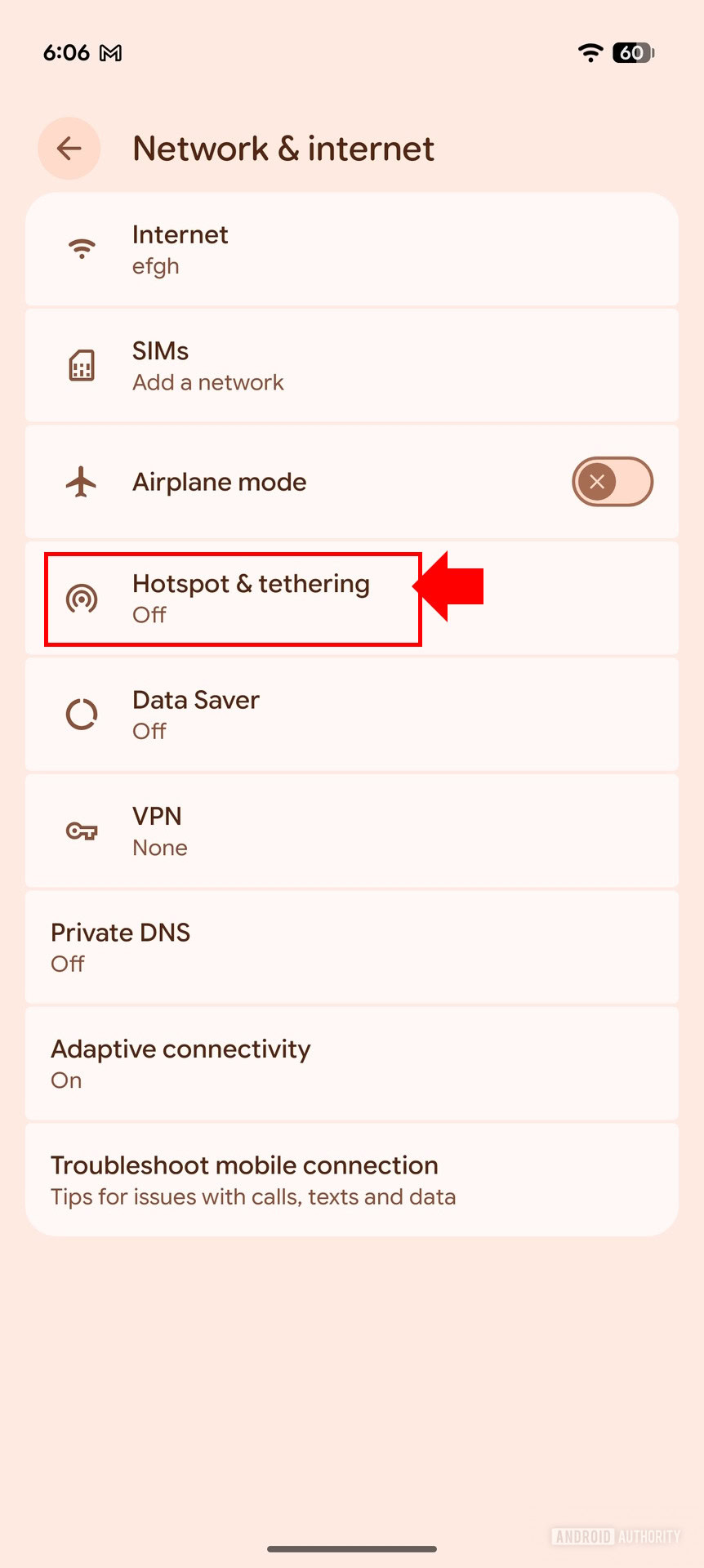Open the VPN settings row

click(351, 831)
